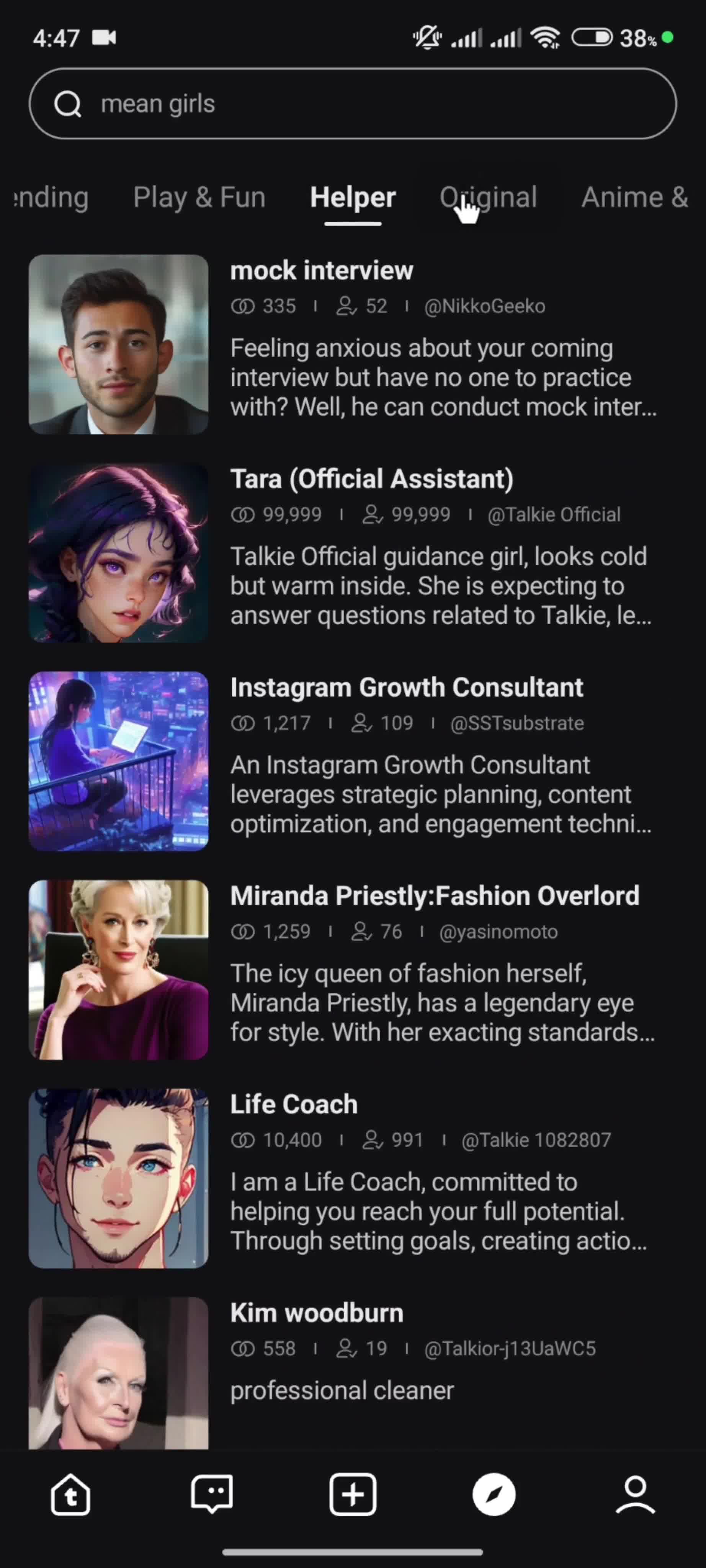Viewport: 706px width, 1568px height.
Task: Open the chats tab
Action: (212, 1494)
